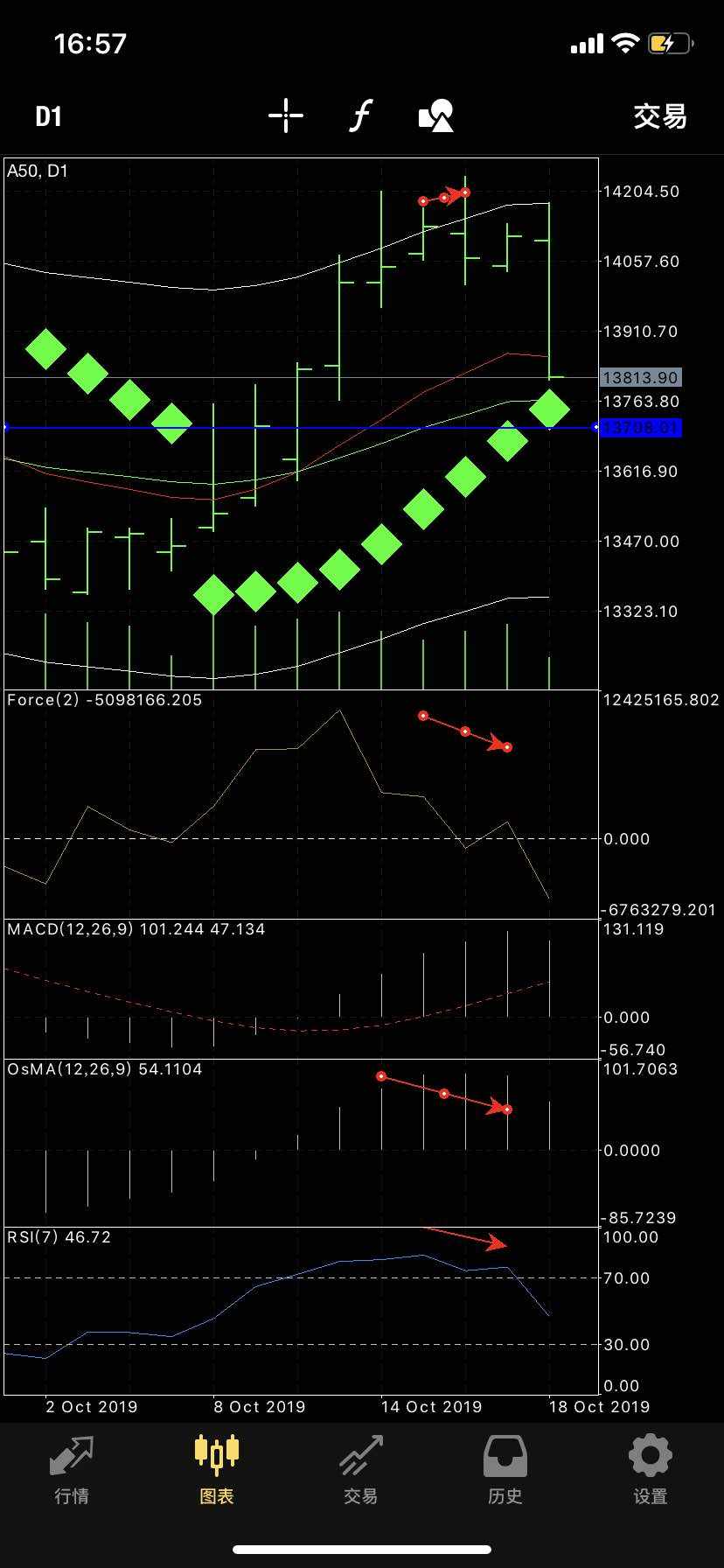Enable the crosshair tool
The height and width of the screenshot is (1568, 724).
pyautogui.click(x=286, y=115)
